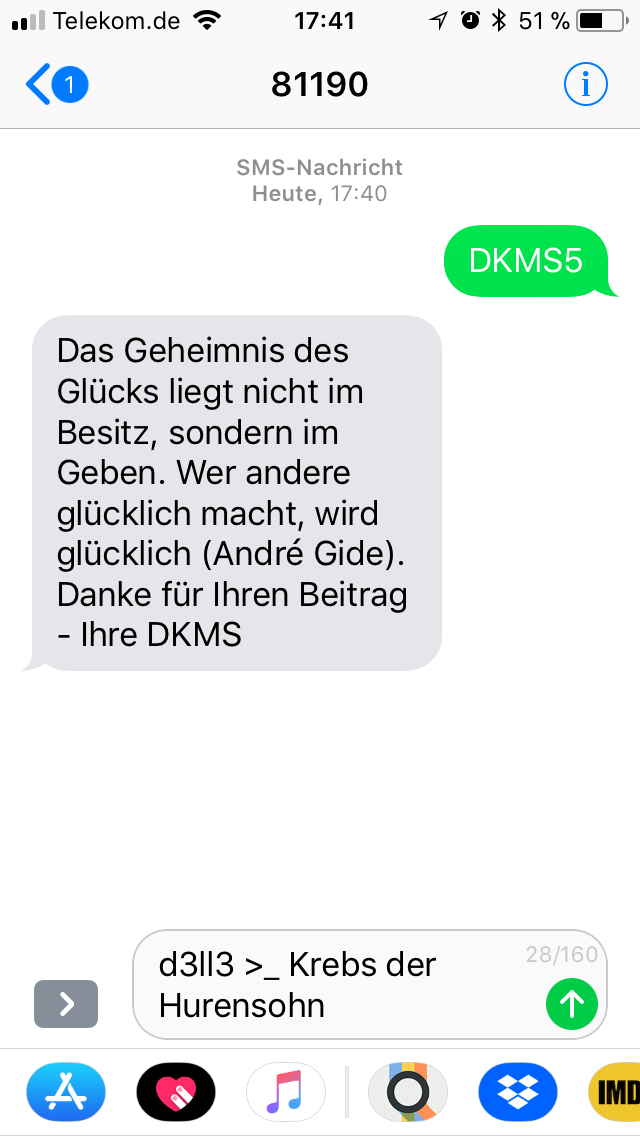
Task: Open the colorful ring iMessage app
Action: 408,1092
